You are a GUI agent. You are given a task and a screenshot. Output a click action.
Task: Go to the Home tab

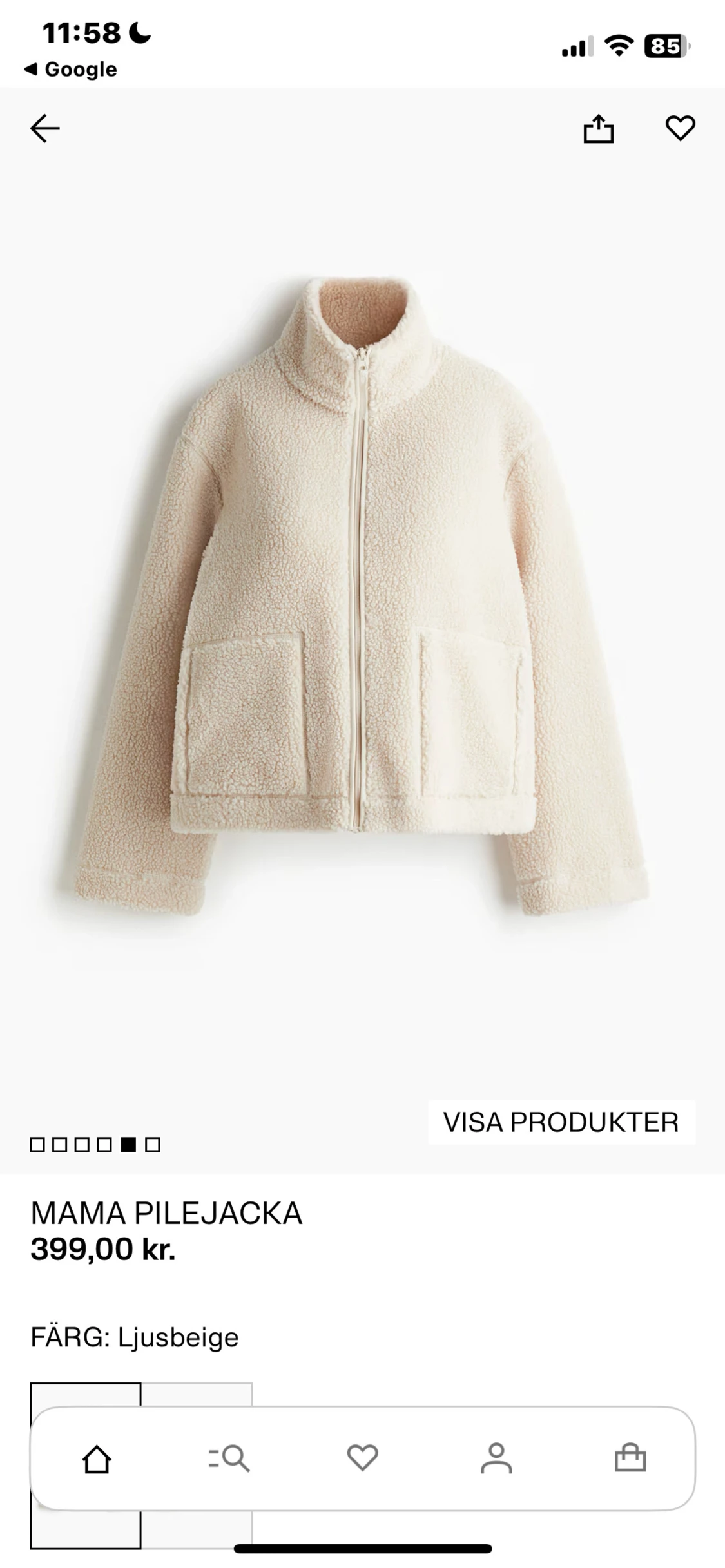tap(97, 1458)
